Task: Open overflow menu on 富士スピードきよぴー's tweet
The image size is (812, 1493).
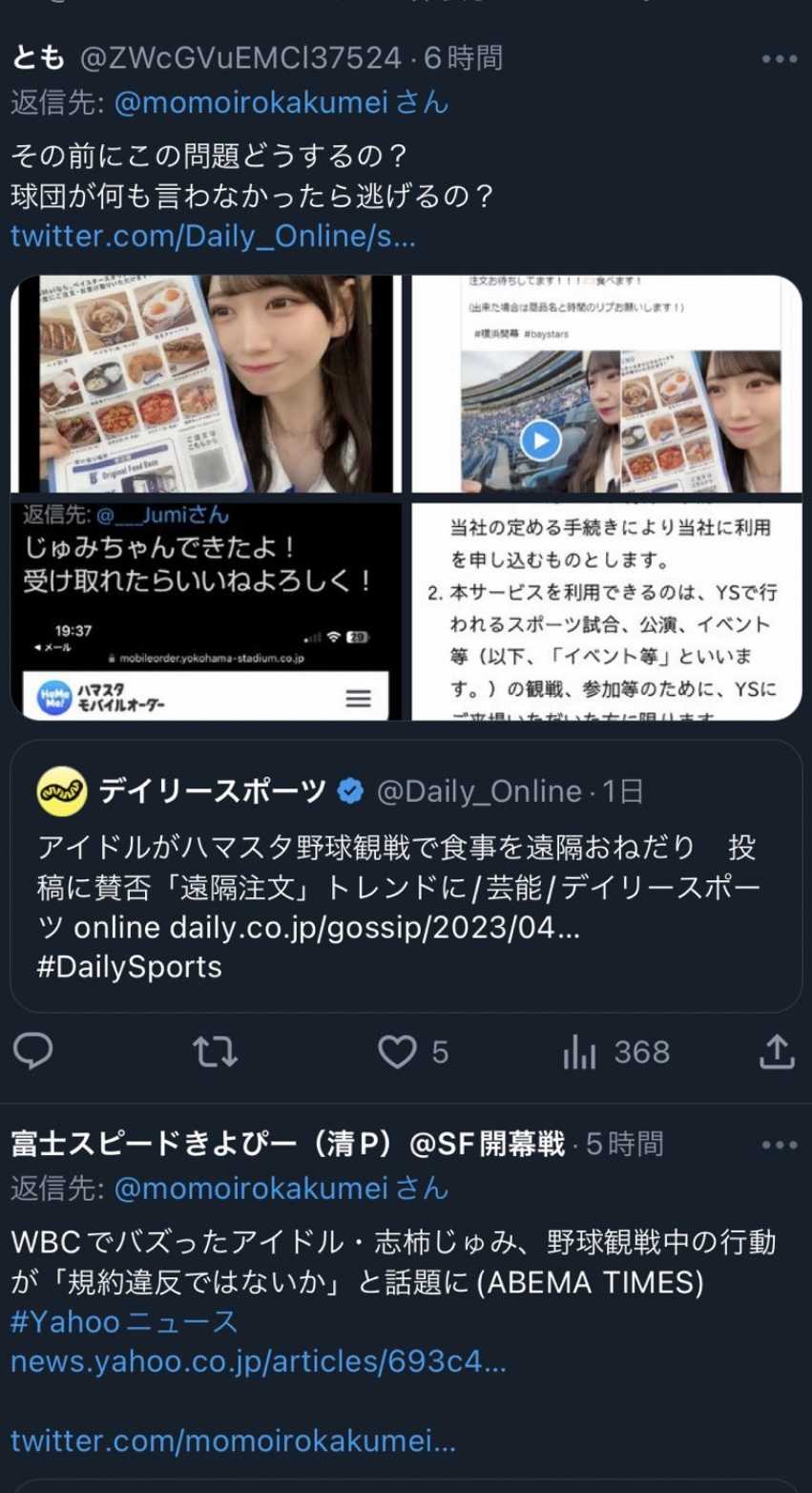Action: (779, 1145)
